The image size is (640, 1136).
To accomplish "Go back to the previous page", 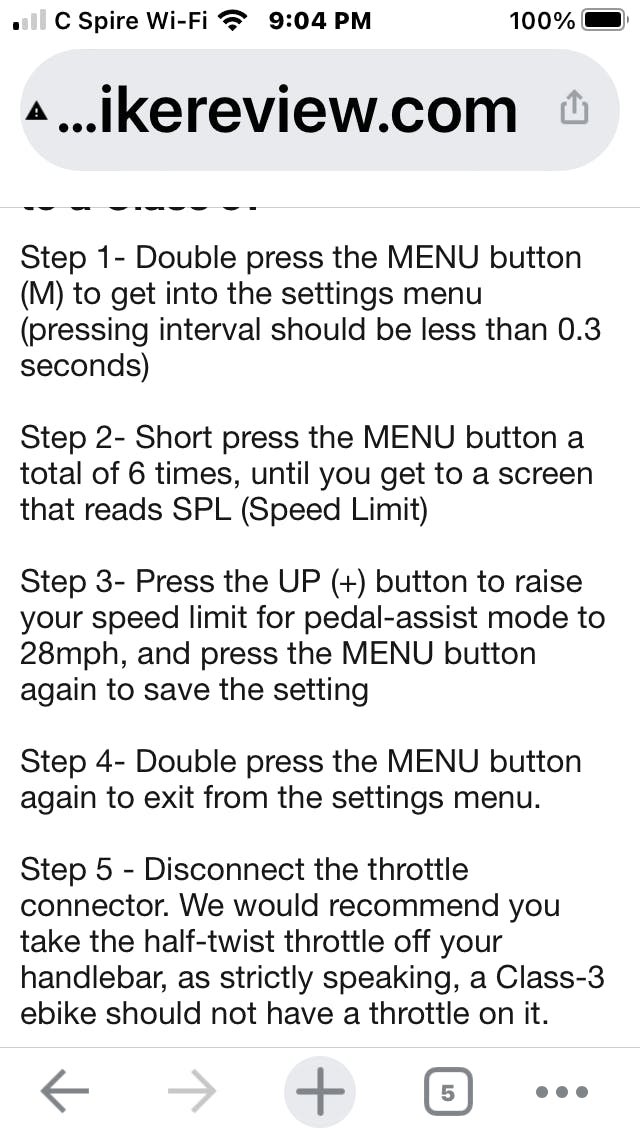I will [66, 1092].
